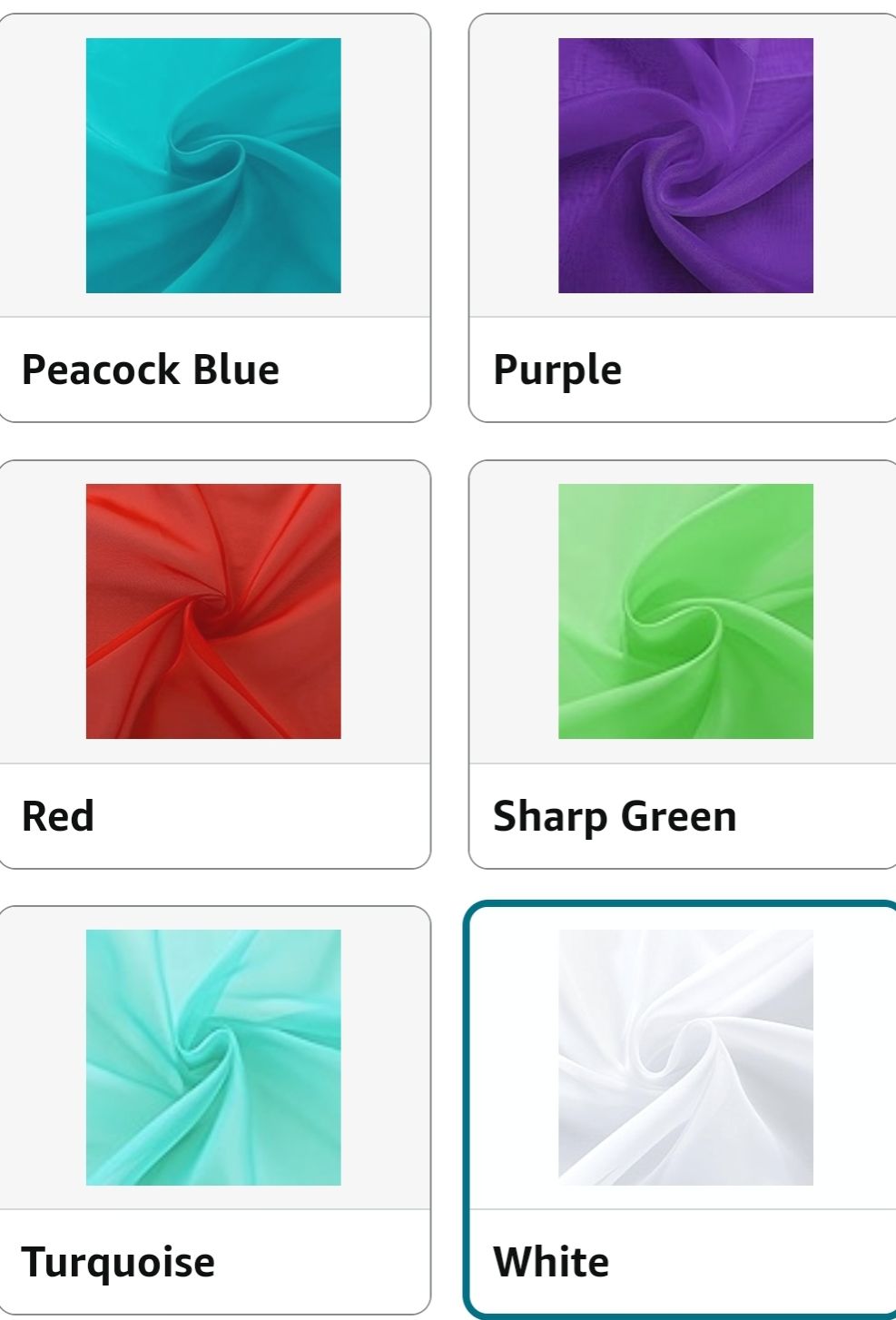896x1320 pixels.
Task: Choose the Turquoise color swatch
Action: tap(213, 1109)
